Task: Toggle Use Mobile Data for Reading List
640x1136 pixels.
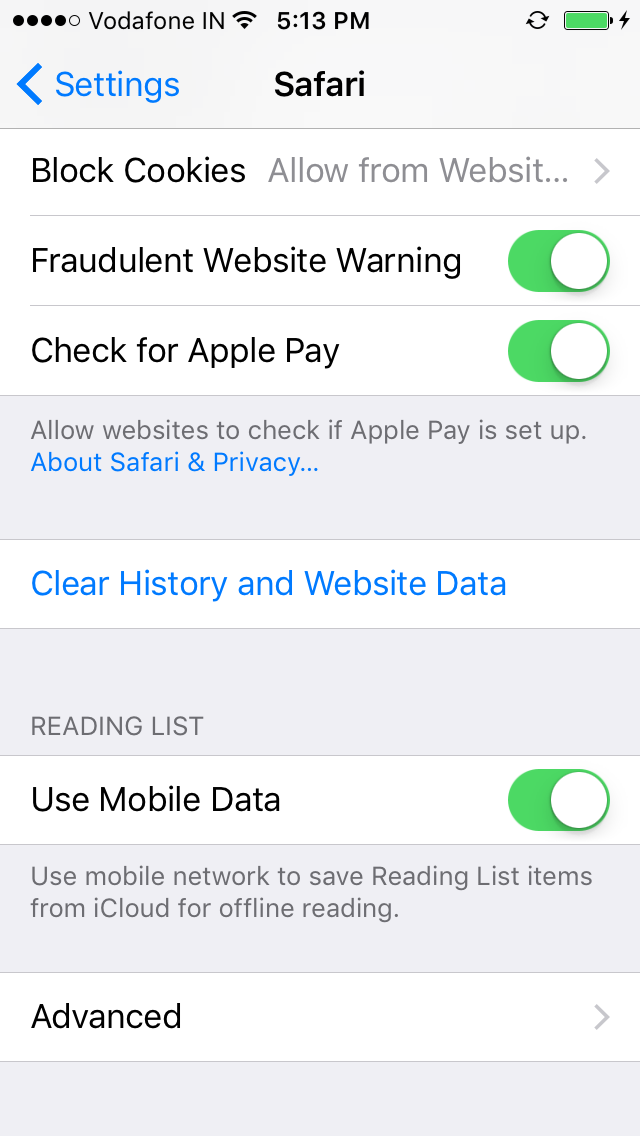Action: pyautogui.click(x=559, y=800)
